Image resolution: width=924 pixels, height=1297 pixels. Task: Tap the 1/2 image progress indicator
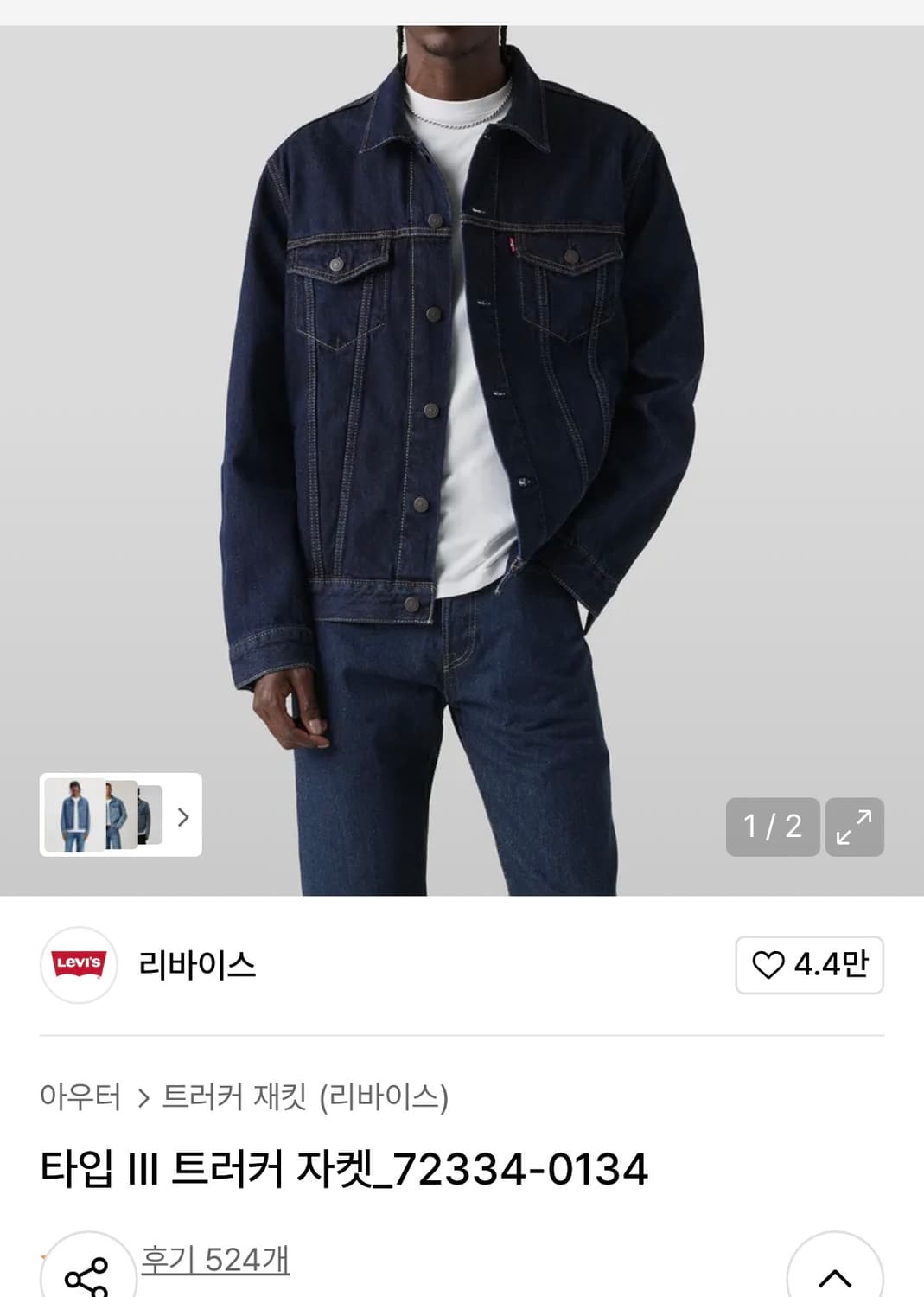[772, 825]
